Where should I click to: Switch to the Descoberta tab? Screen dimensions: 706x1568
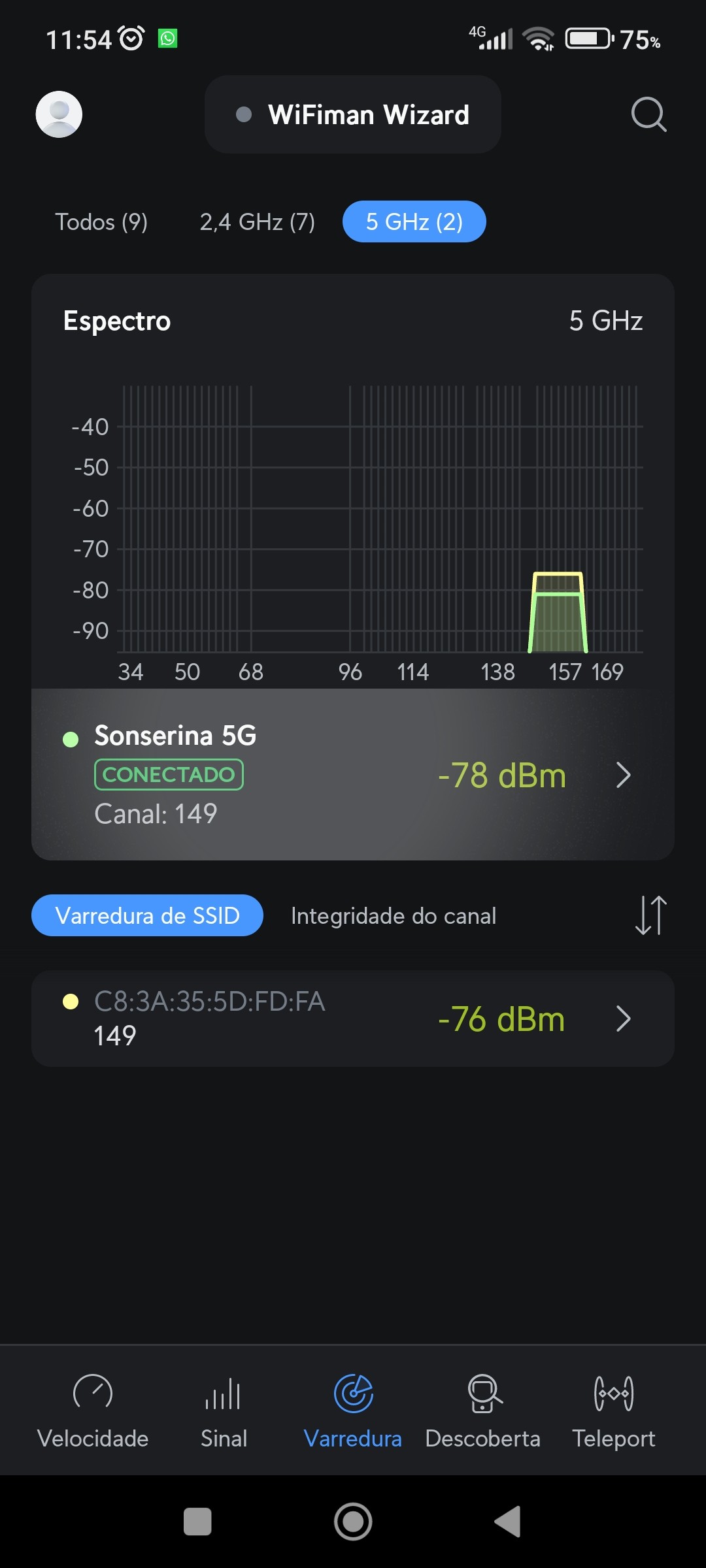tap(483, 1411)
